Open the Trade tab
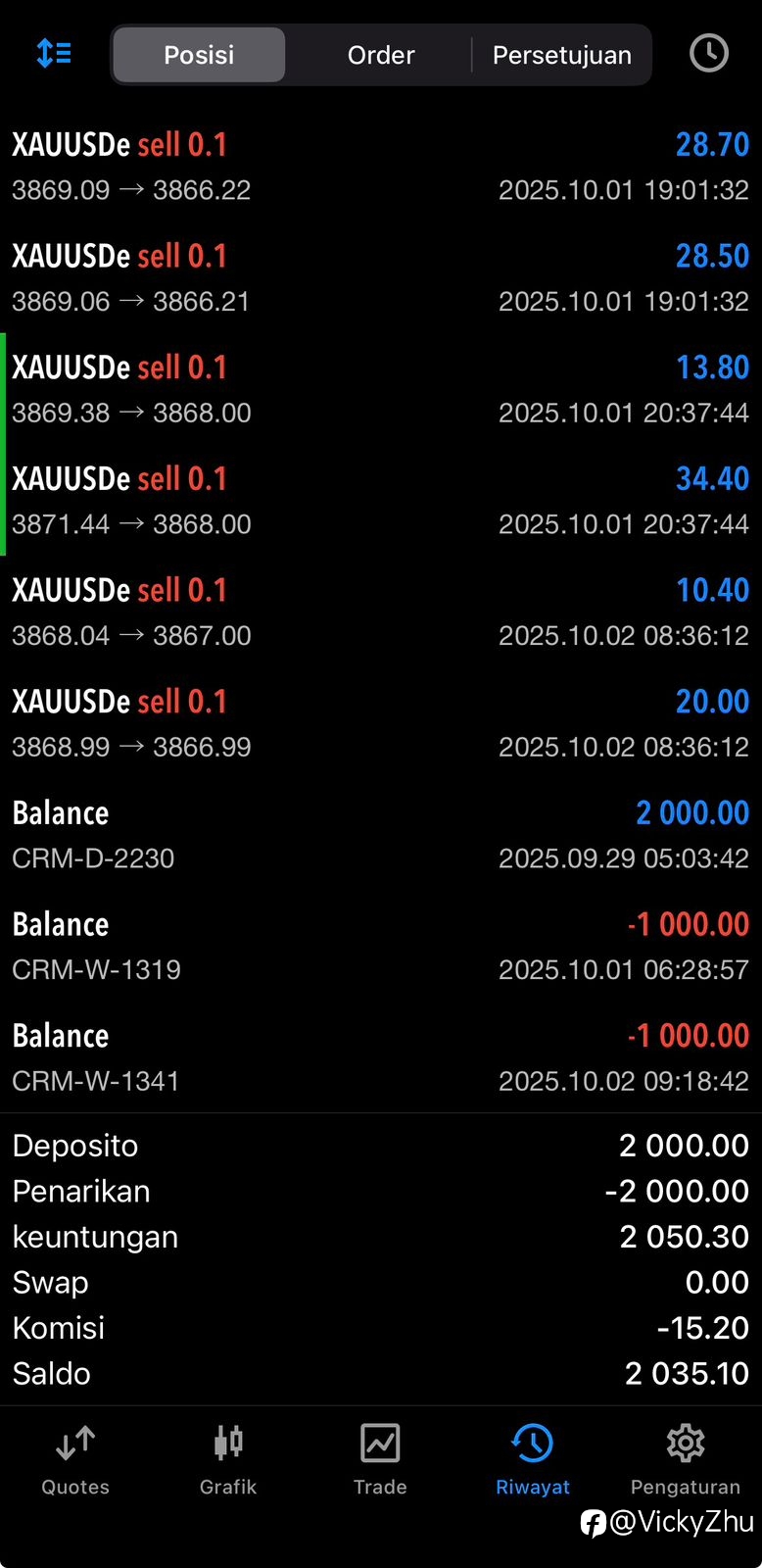Viewport: 762px width, 1568px height. (380, 1459)
